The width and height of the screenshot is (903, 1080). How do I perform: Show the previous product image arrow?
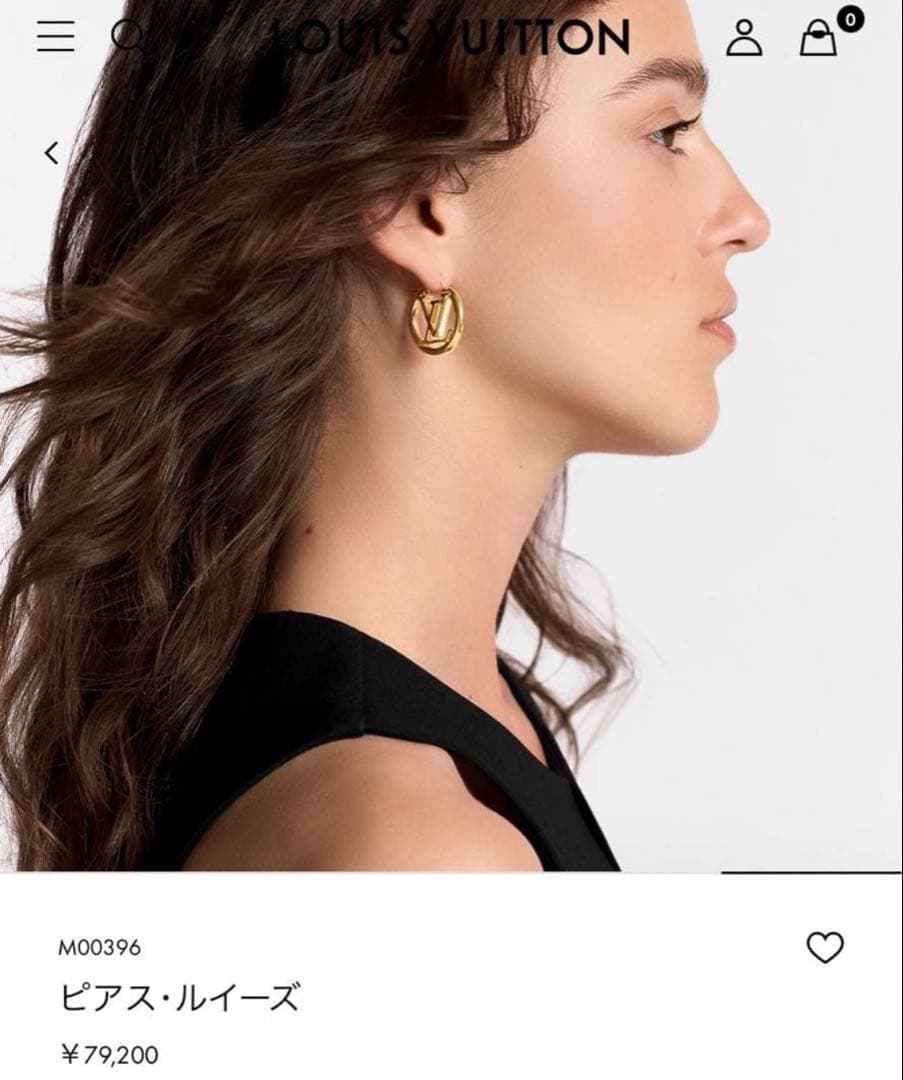point(52,153)
